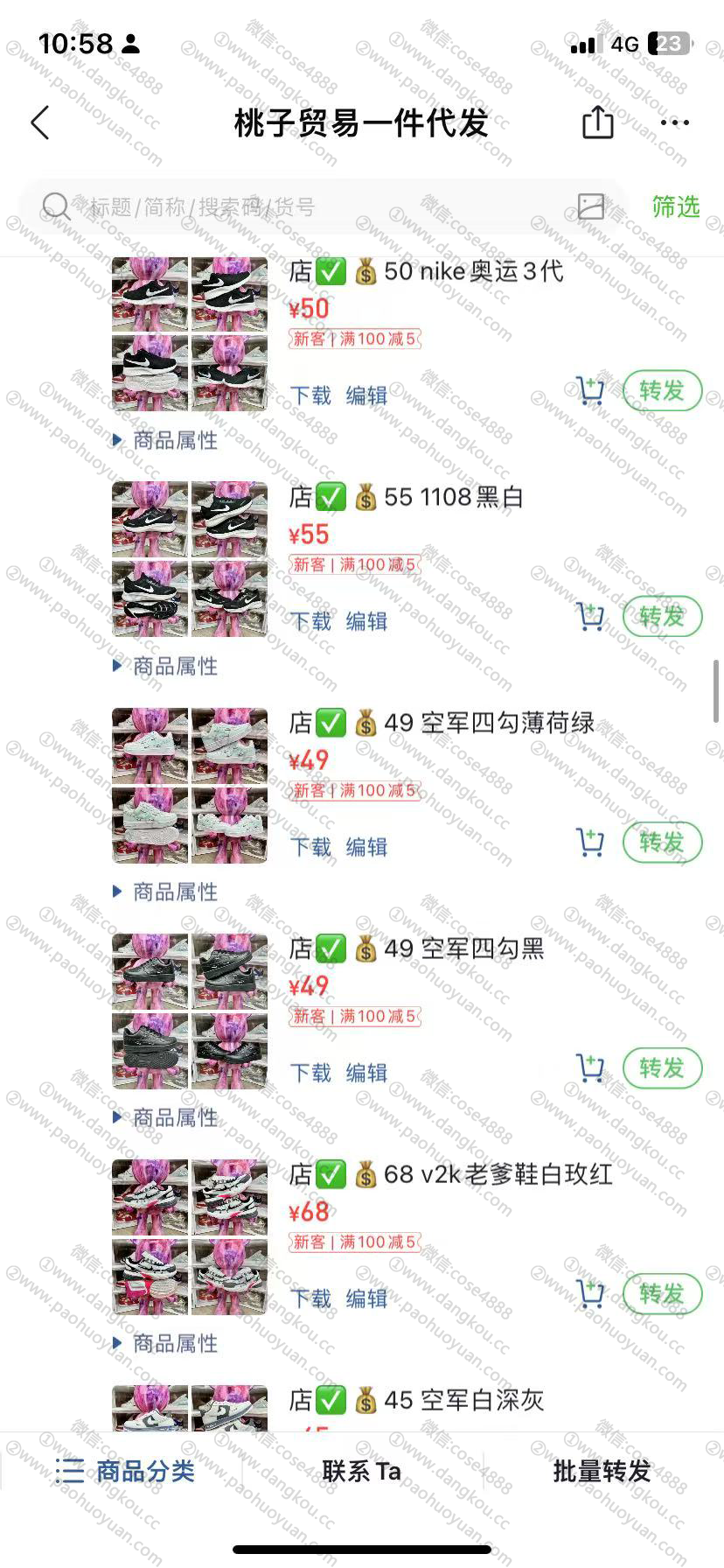Add 50 nike 奥运3代 to cart
This screenshot has height=1568, width=724.
tap(590, 391)
